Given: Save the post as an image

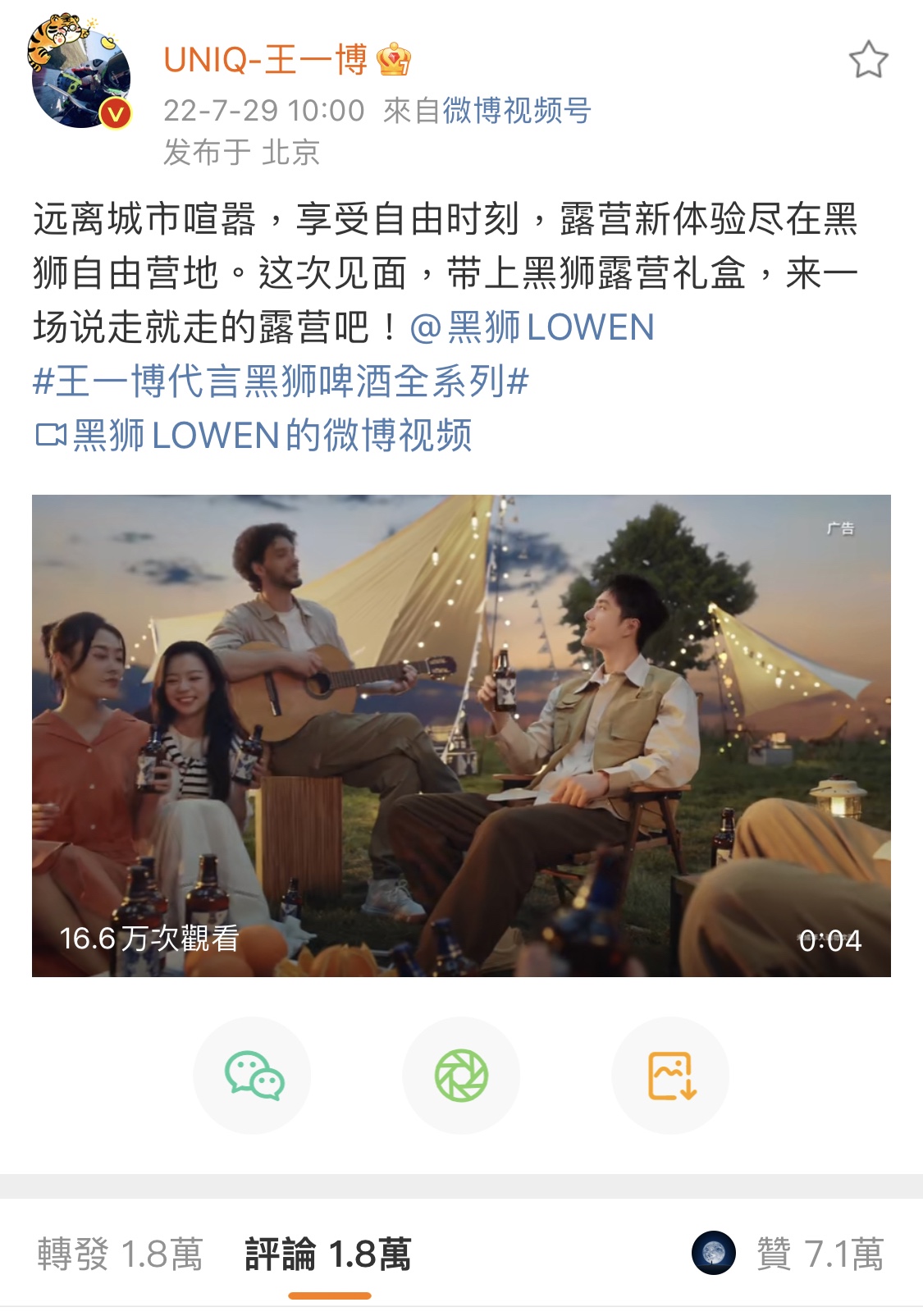Looking at the screenshot, I should pyautogui.click(x=670, y=1075).
